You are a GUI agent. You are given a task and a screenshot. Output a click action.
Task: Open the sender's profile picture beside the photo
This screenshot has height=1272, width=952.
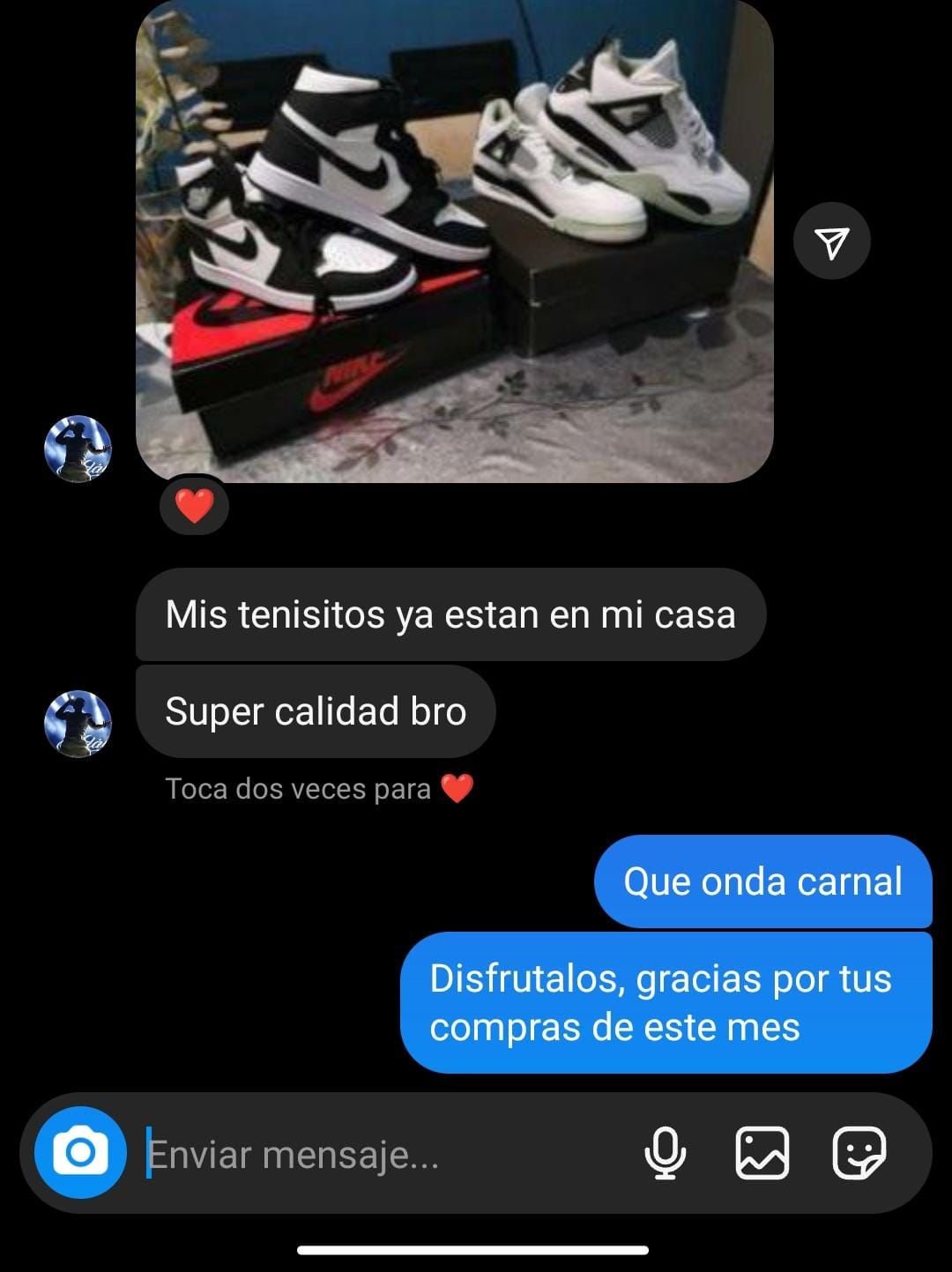pyautogui.click(x=78, y=449)
